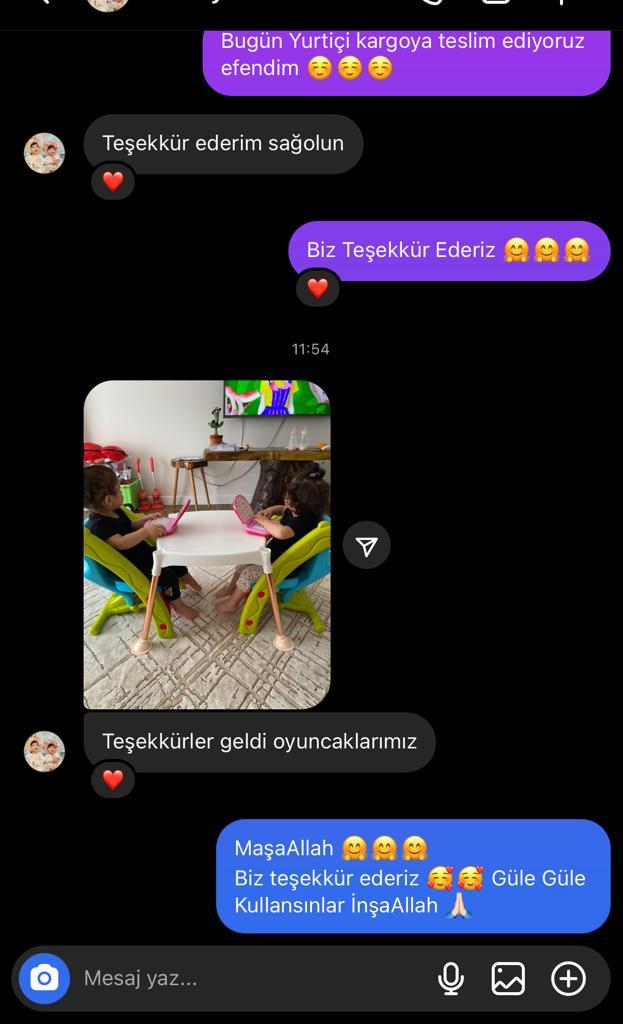Screen dimensions: 623x1024
Task: Open the camera button in message bar
Action: tap(44, 978)
